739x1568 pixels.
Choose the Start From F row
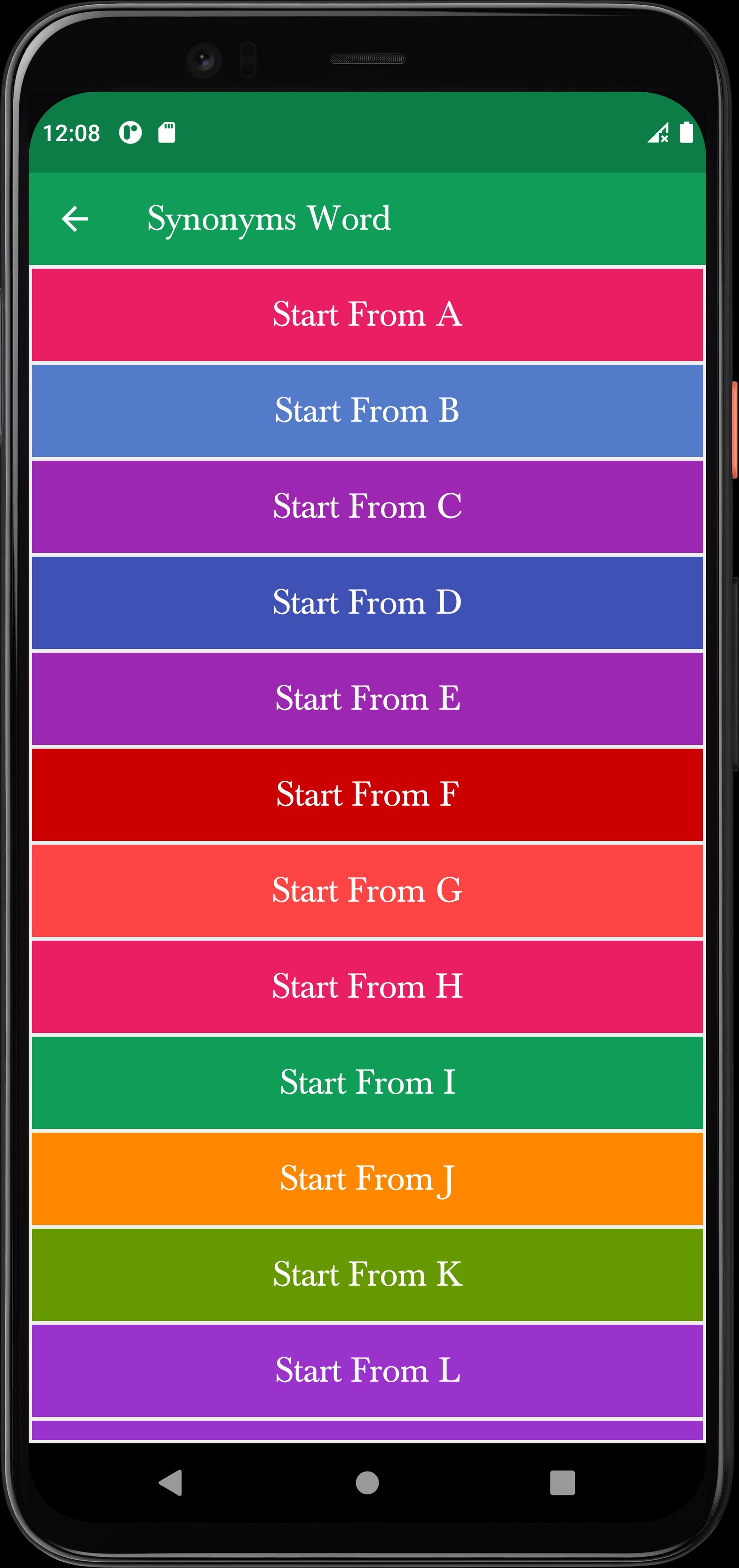click(367, 795)
